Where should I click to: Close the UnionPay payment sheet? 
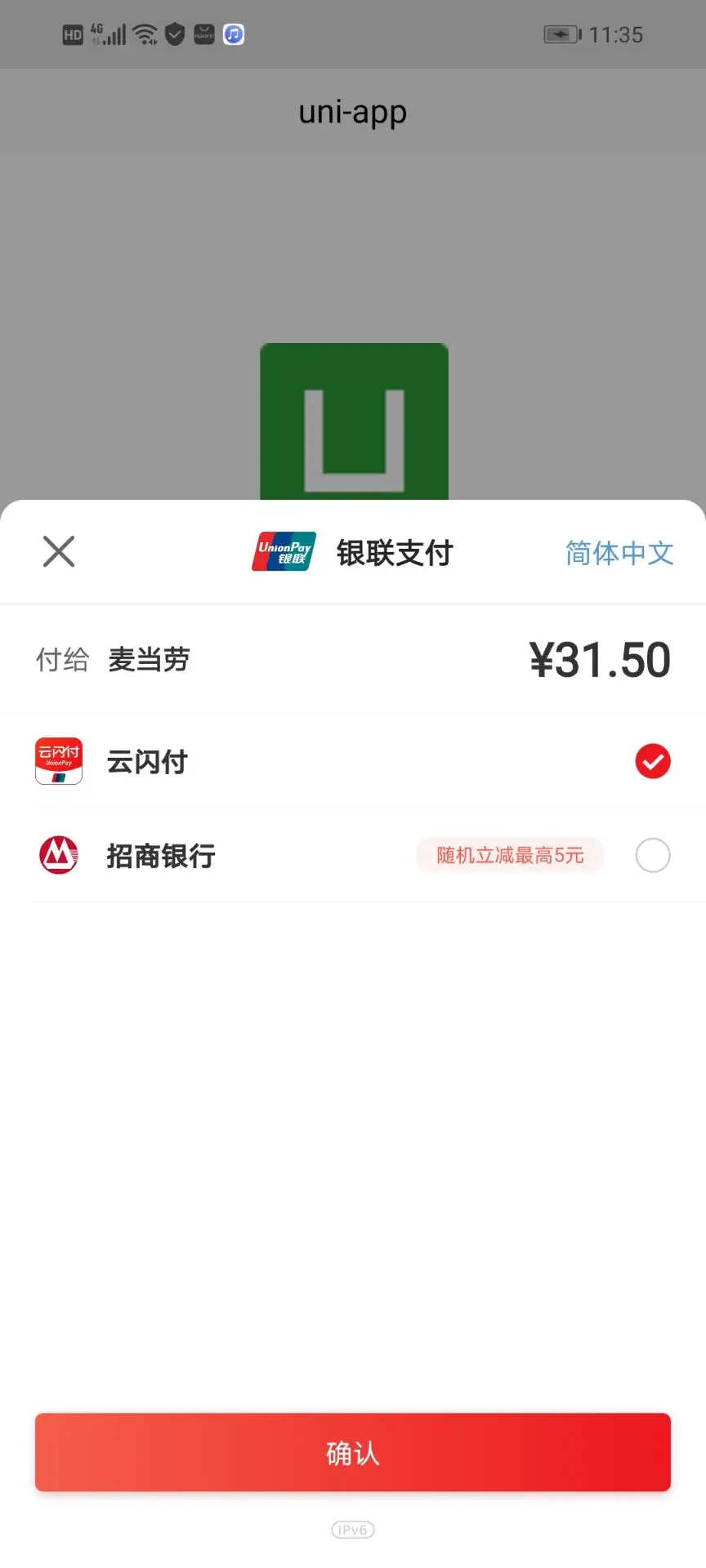pyautogui.click(x=59, y=551)
